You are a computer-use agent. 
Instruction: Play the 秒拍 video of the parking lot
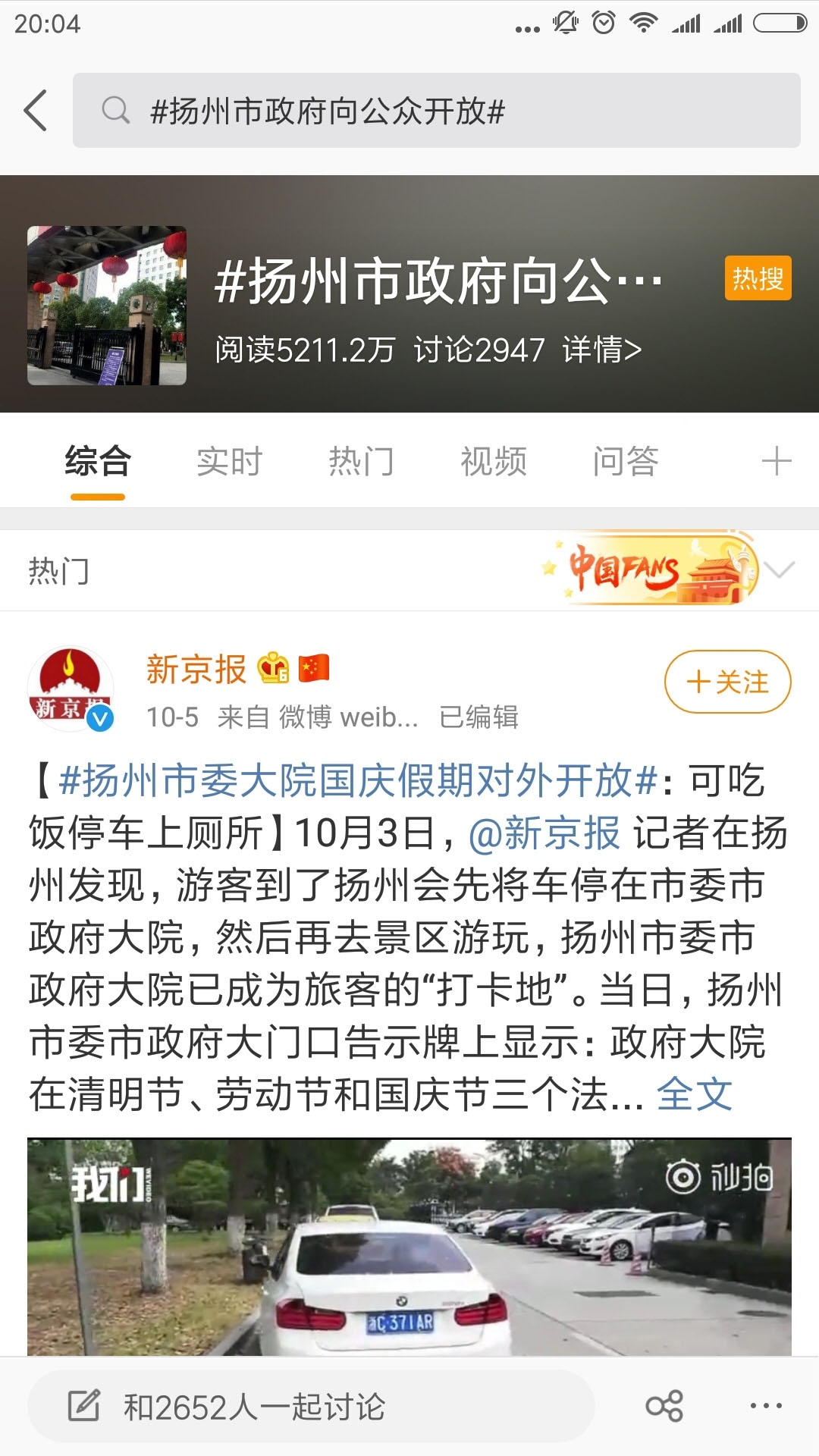point(409,1247)
